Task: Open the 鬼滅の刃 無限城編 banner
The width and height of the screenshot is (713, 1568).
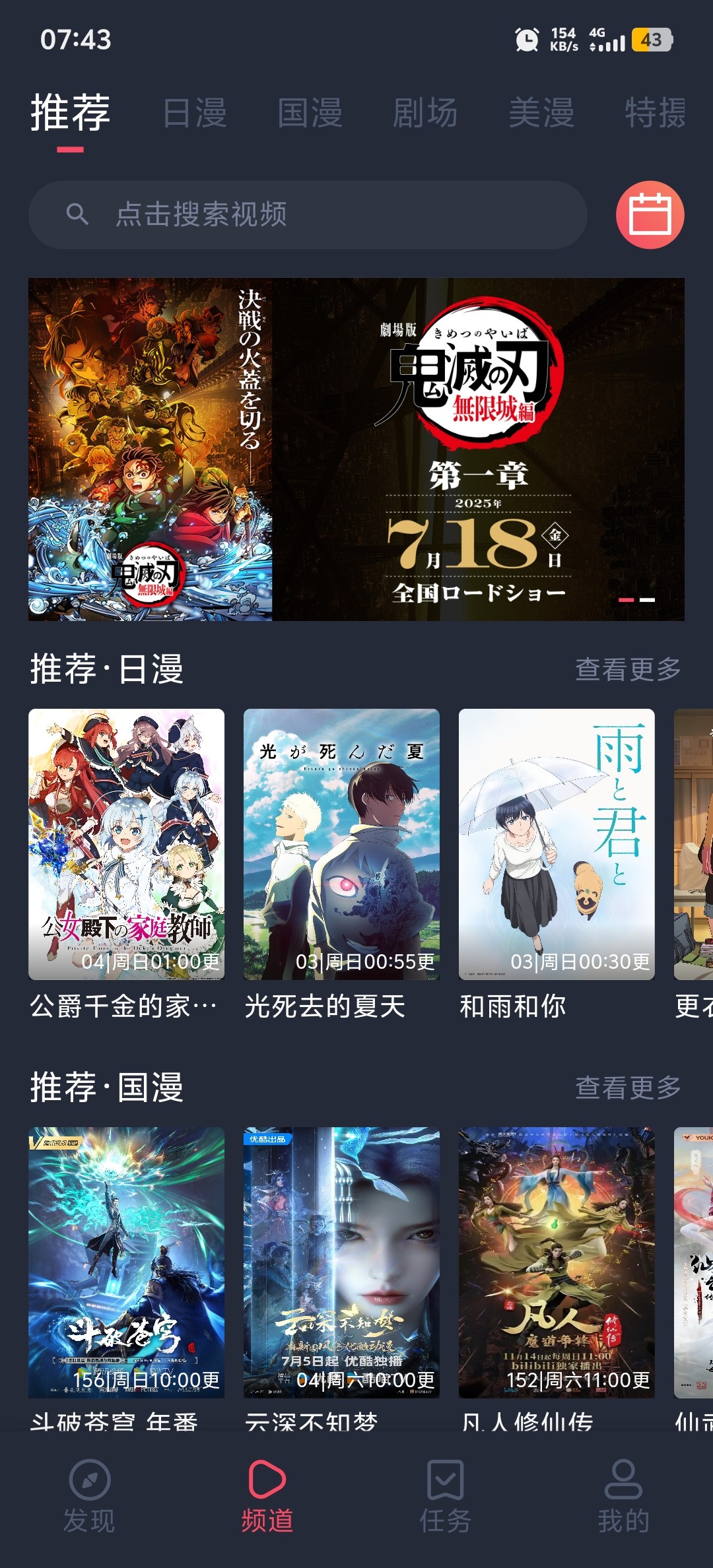Action: point(356,449)
